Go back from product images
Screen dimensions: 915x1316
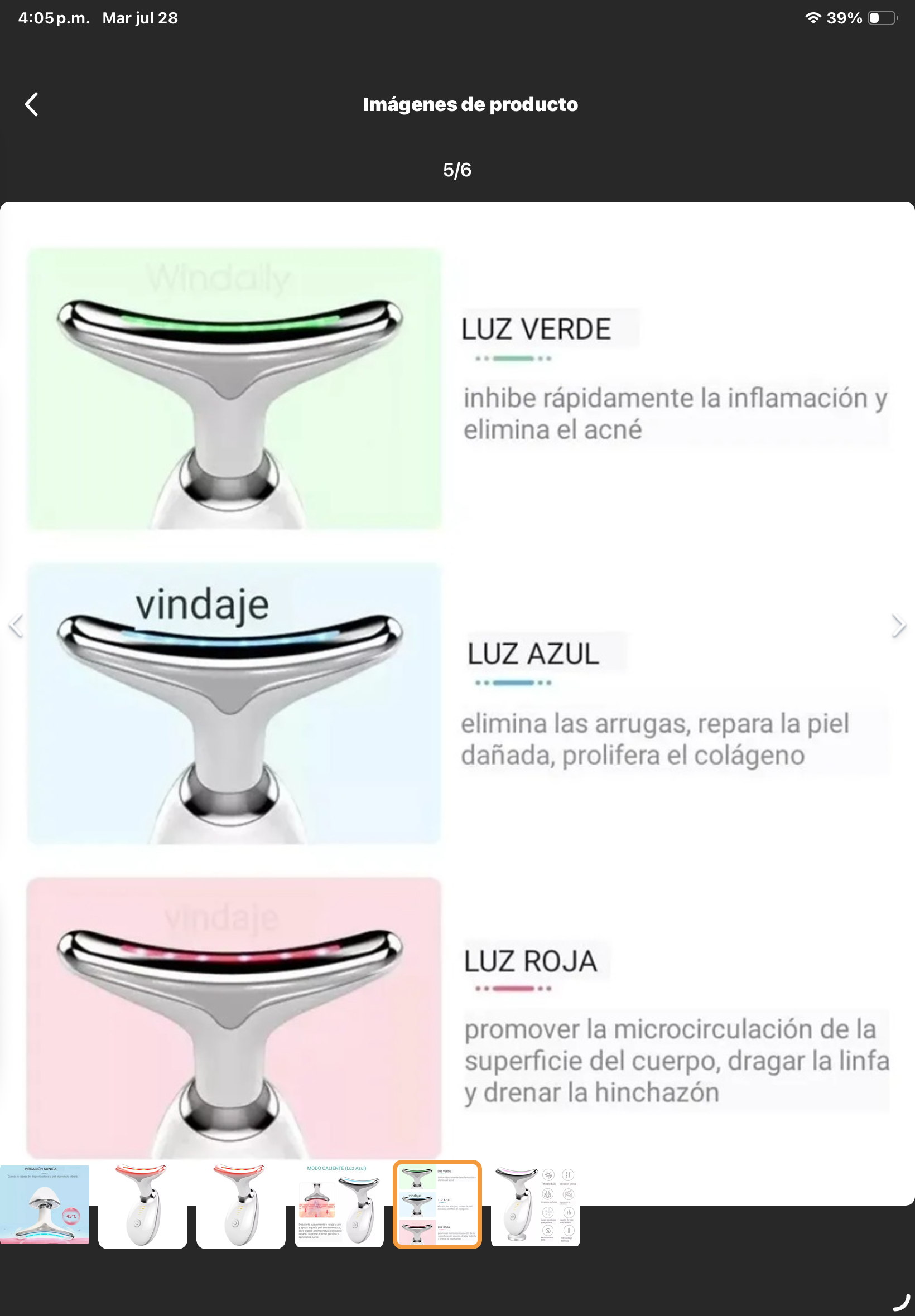click(x=32, y=104)
